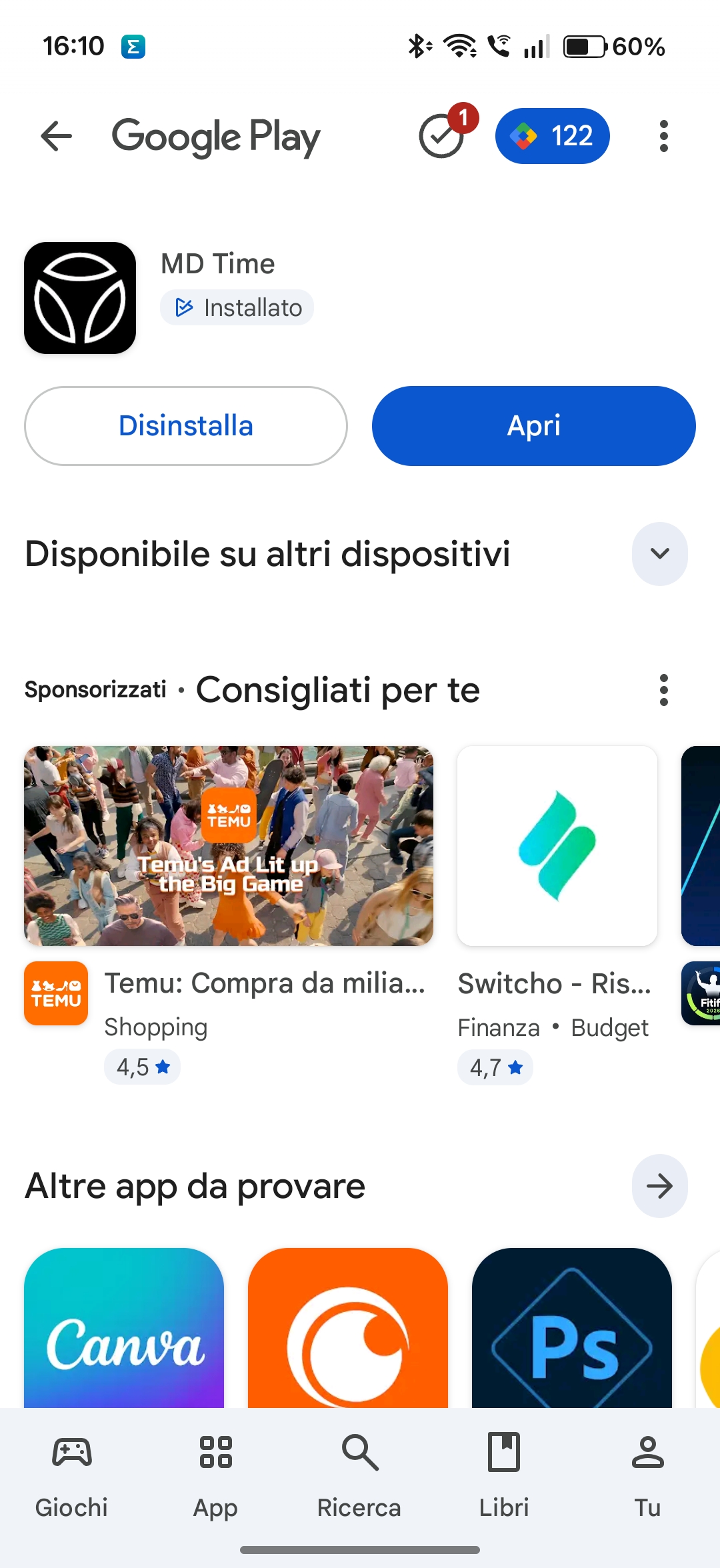Open the Play Points 122 badge
Viewport: 720px width, 1568px height.
click(x=552, y=136)
